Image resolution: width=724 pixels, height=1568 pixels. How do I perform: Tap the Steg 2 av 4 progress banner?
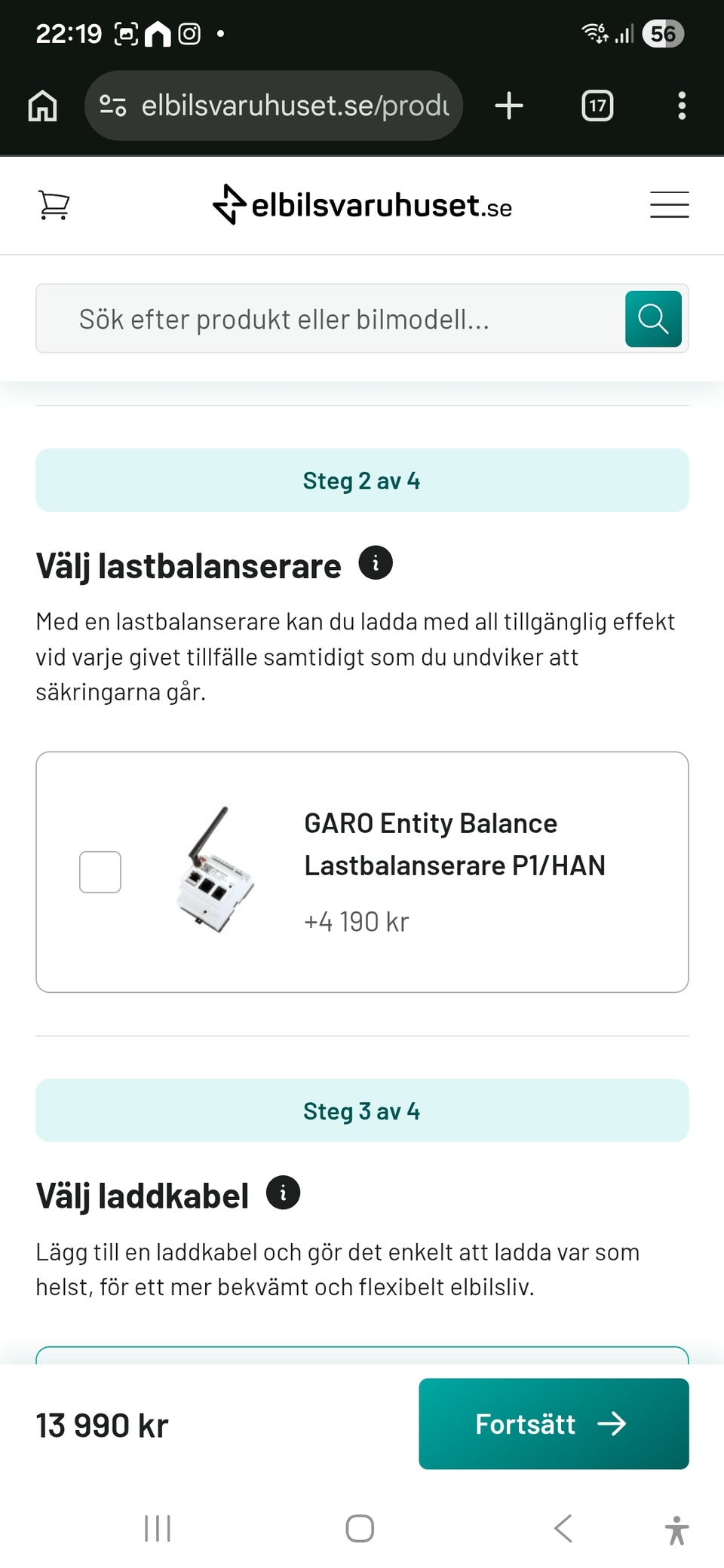coord(362,479)
